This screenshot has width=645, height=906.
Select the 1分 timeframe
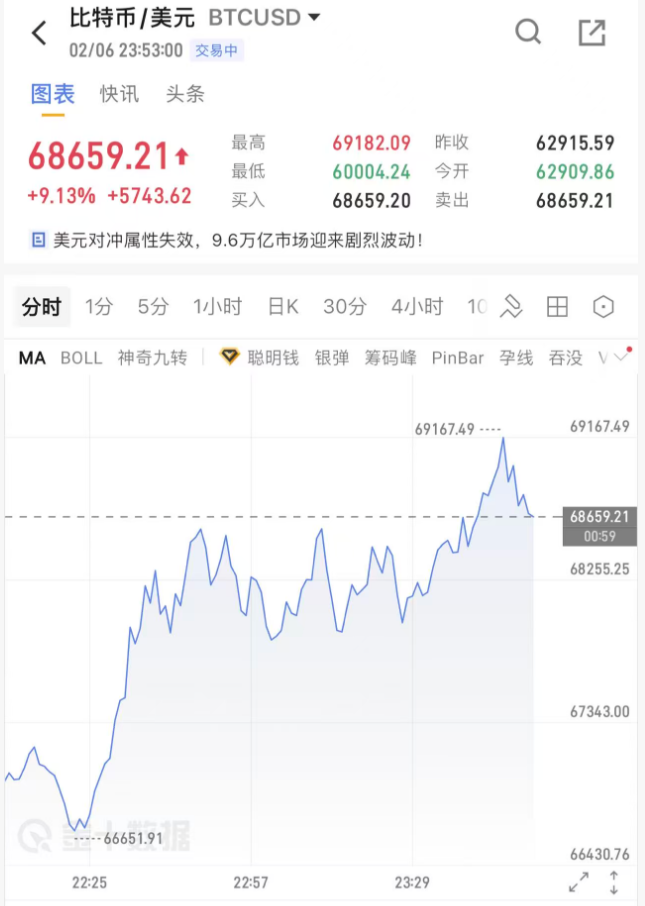pyautogui.click(x=99, y=307)
